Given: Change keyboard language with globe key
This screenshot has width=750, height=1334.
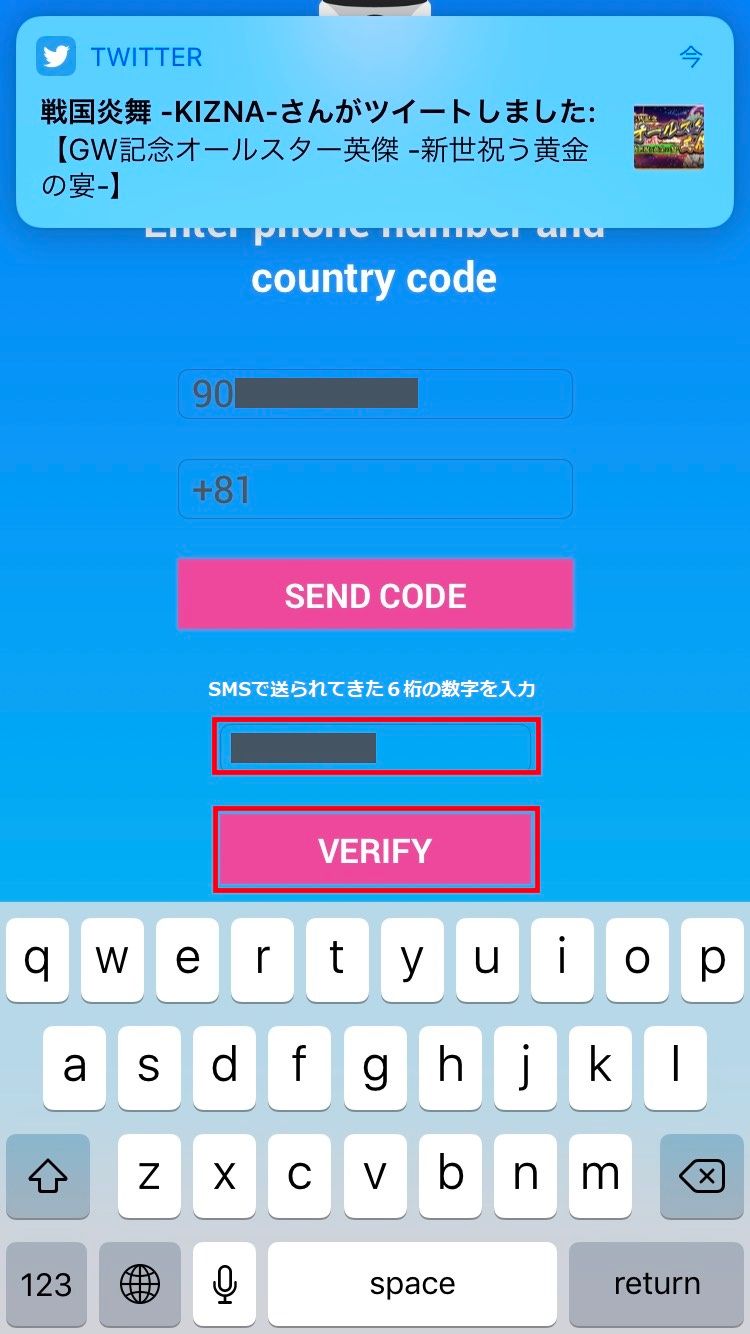Looking at the screenshot, I should [140, 1283].
